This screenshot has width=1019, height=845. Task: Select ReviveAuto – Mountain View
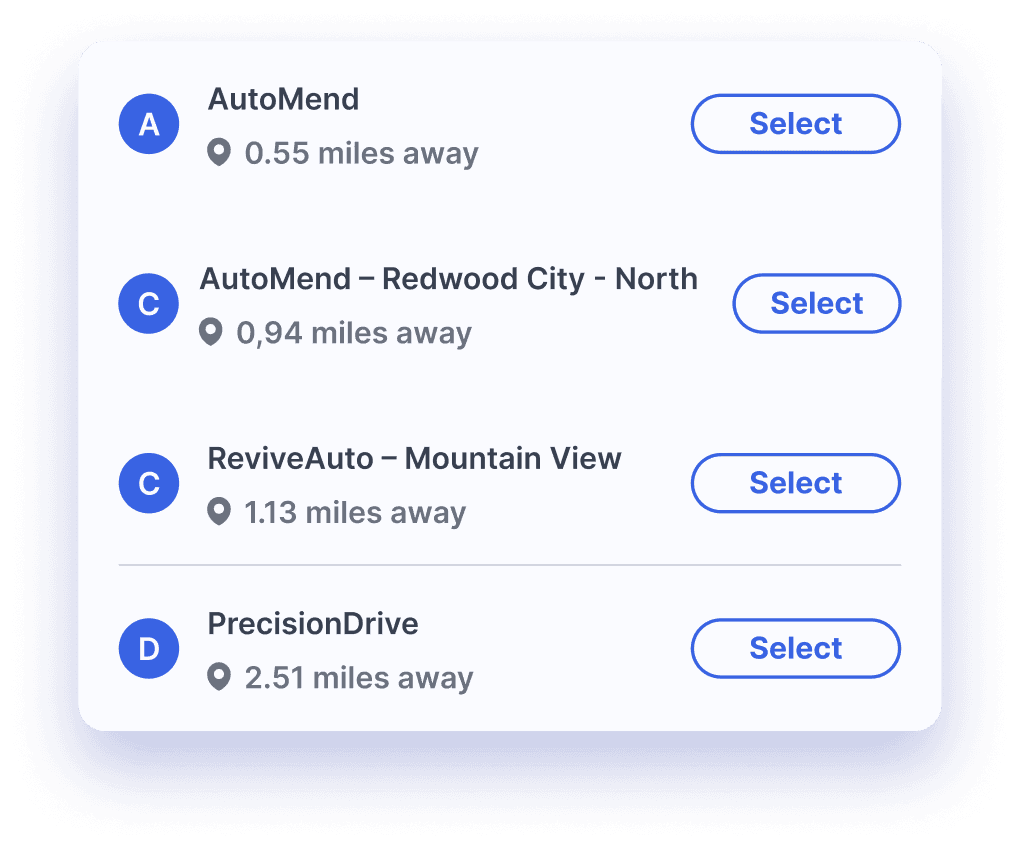pos(795,483)
